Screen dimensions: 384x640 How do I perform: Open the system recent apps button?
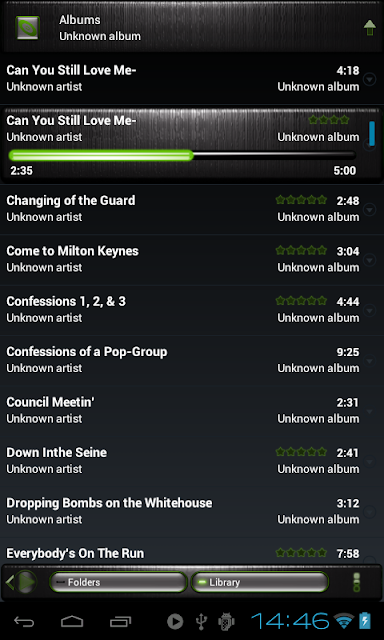point(120,622)
